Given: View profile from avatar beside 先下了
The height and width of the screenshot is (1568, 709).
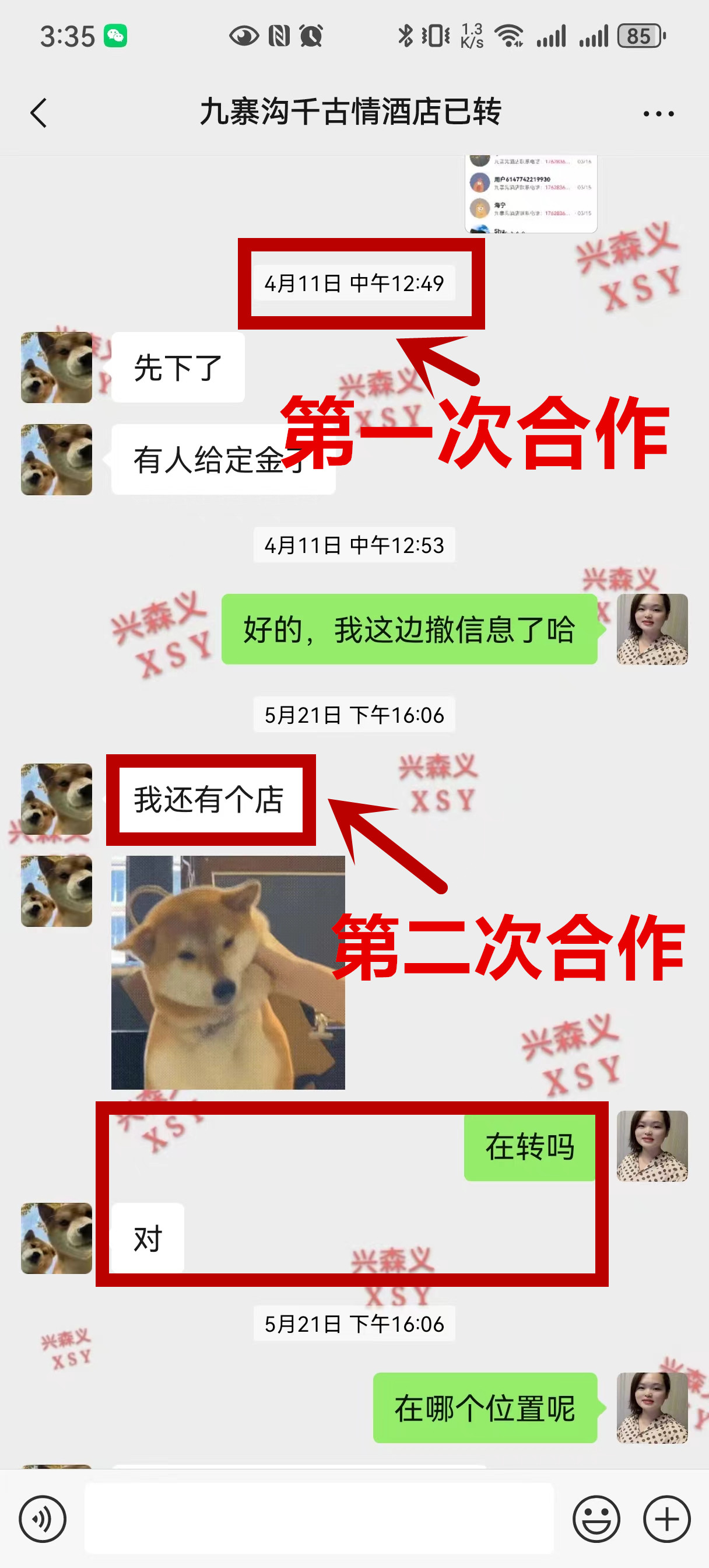Looking at the screenshot, I should (x=57, y=367).
